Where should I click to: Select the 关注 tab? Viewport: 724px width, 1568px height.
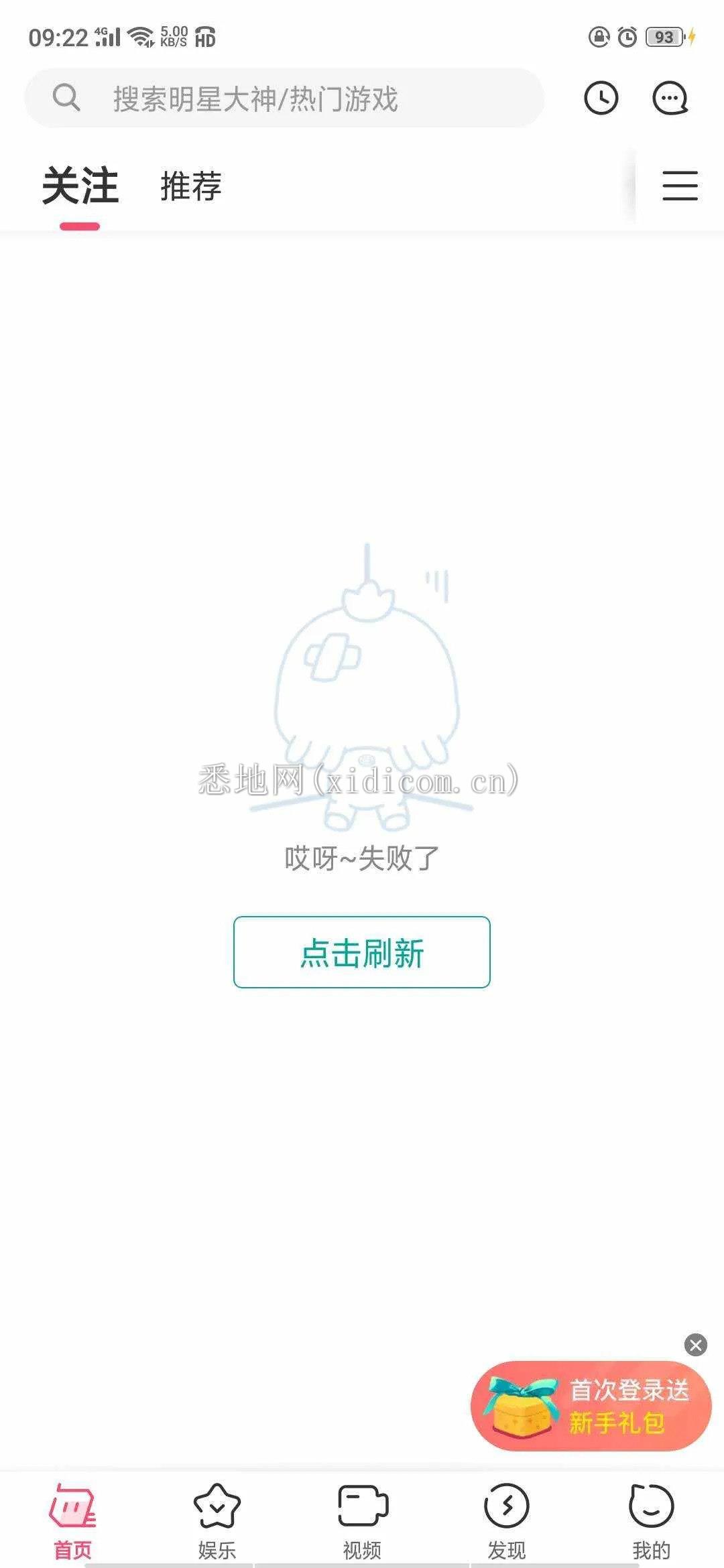point(80,186)
